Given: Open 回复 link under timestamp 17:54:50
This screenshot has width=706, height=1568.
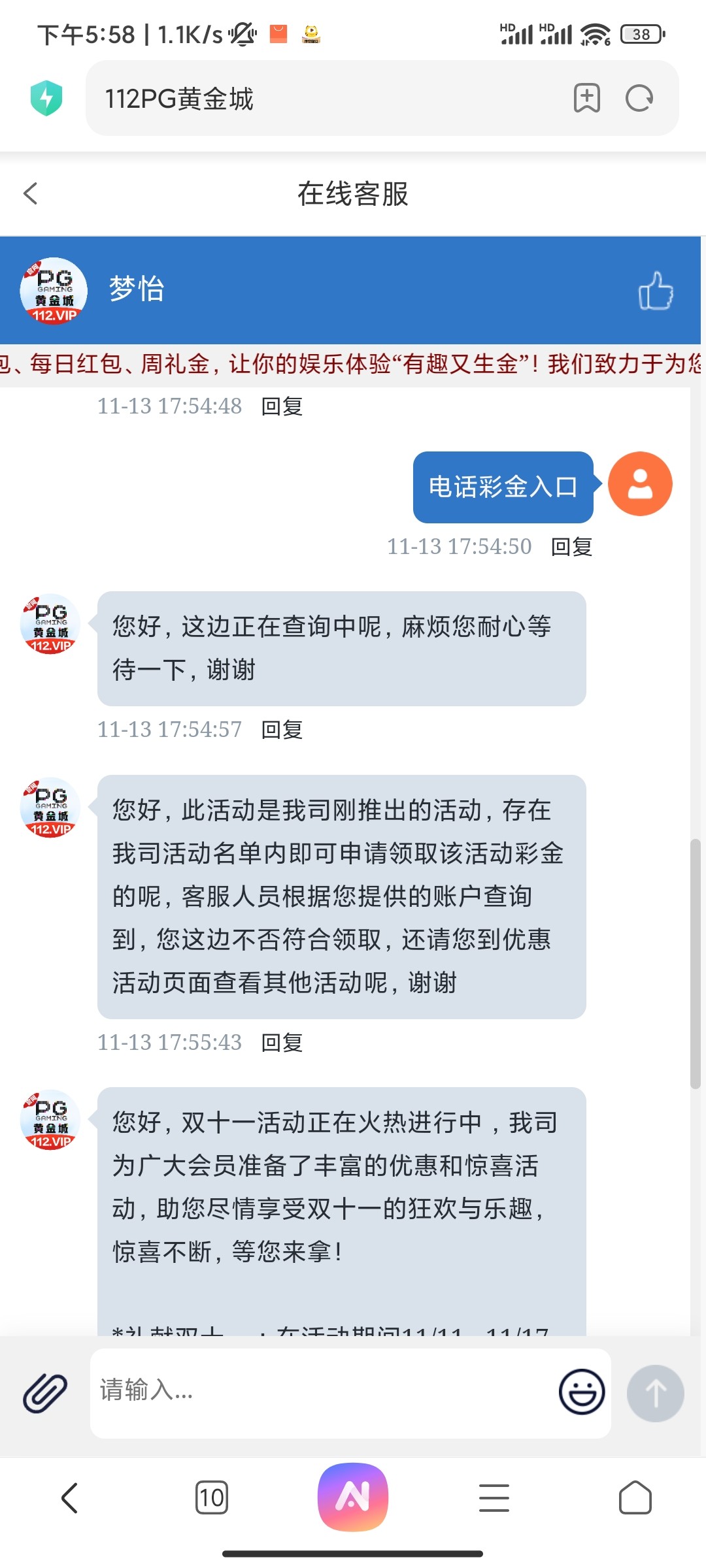Looking at the screenshot, I should [x=573, y=547].
